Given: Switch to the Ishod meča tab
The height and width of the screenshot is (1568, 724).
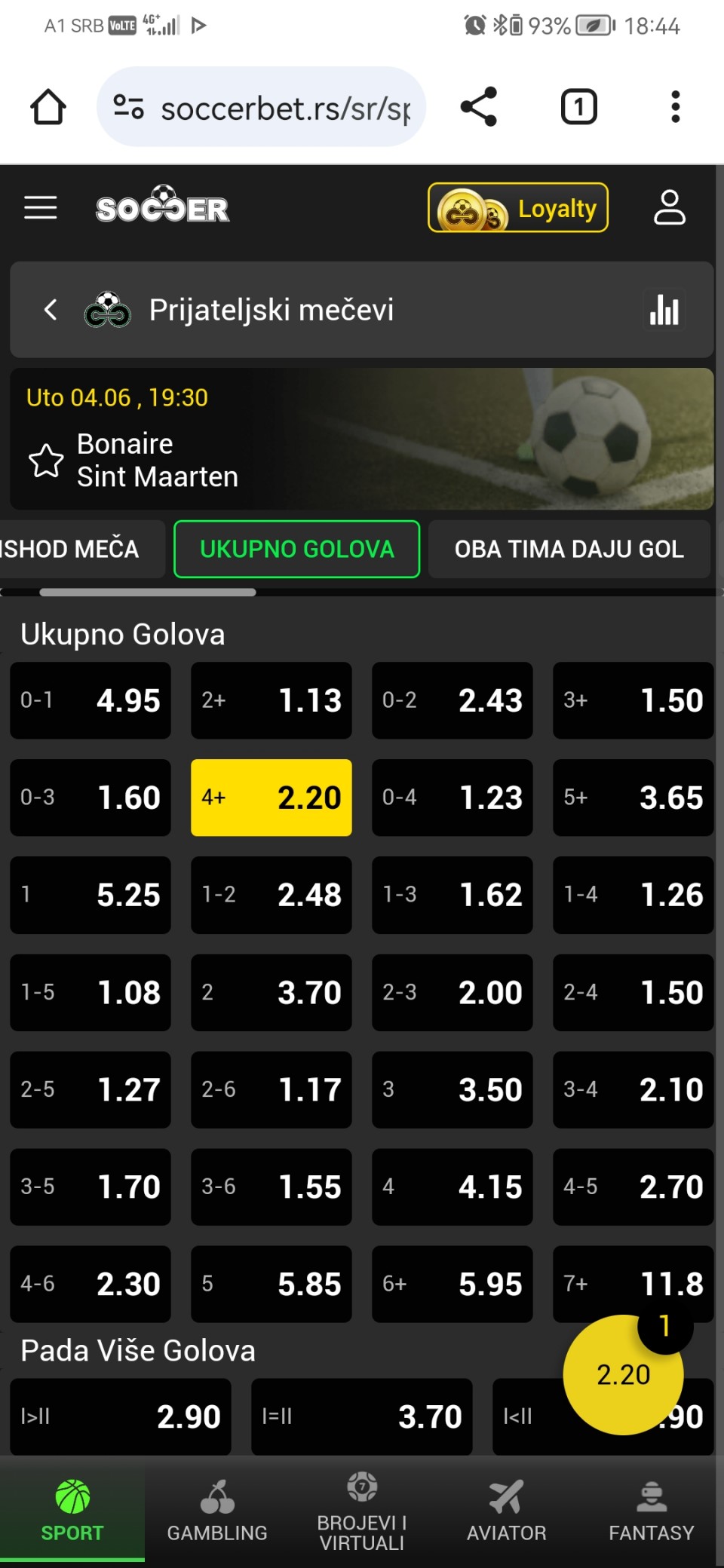Looking at the screenshot, I should click(x=75, y=550).
